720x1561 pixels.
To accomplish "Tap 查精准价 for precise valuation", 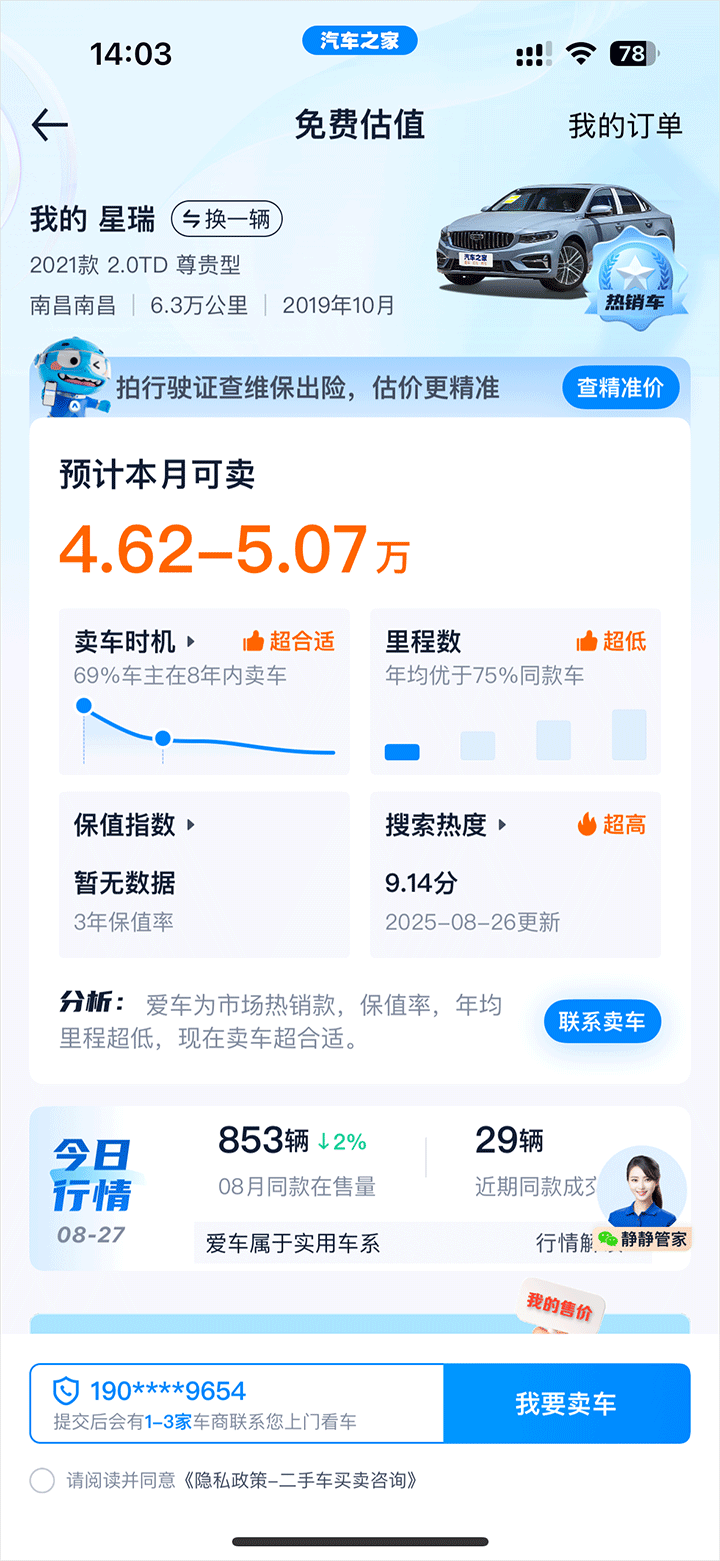I will coord(620,388).
